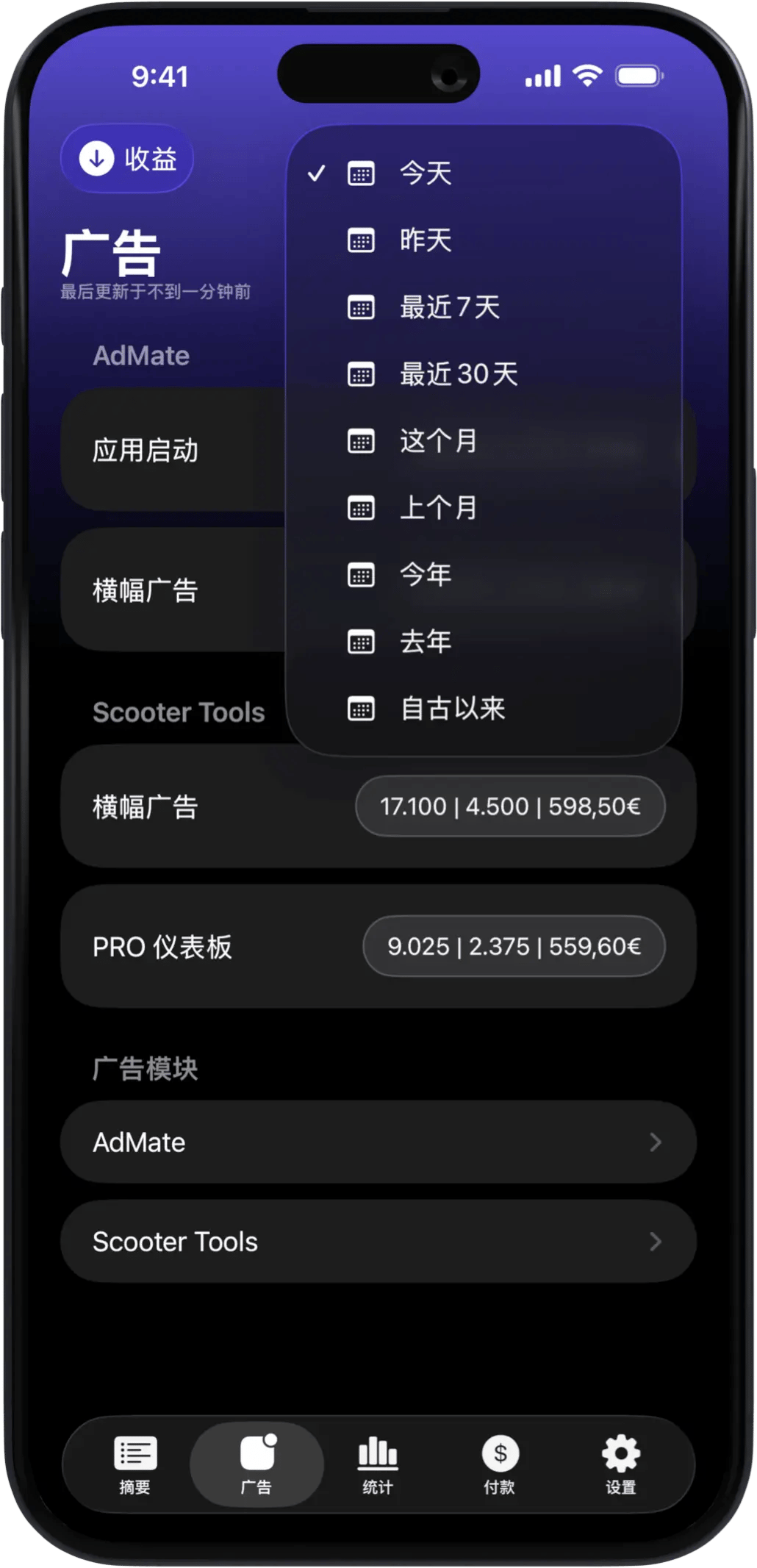Select 今天 in the date menu
Image resolution: width=757 pixels, height=1568 pixels.
[425, 173]
